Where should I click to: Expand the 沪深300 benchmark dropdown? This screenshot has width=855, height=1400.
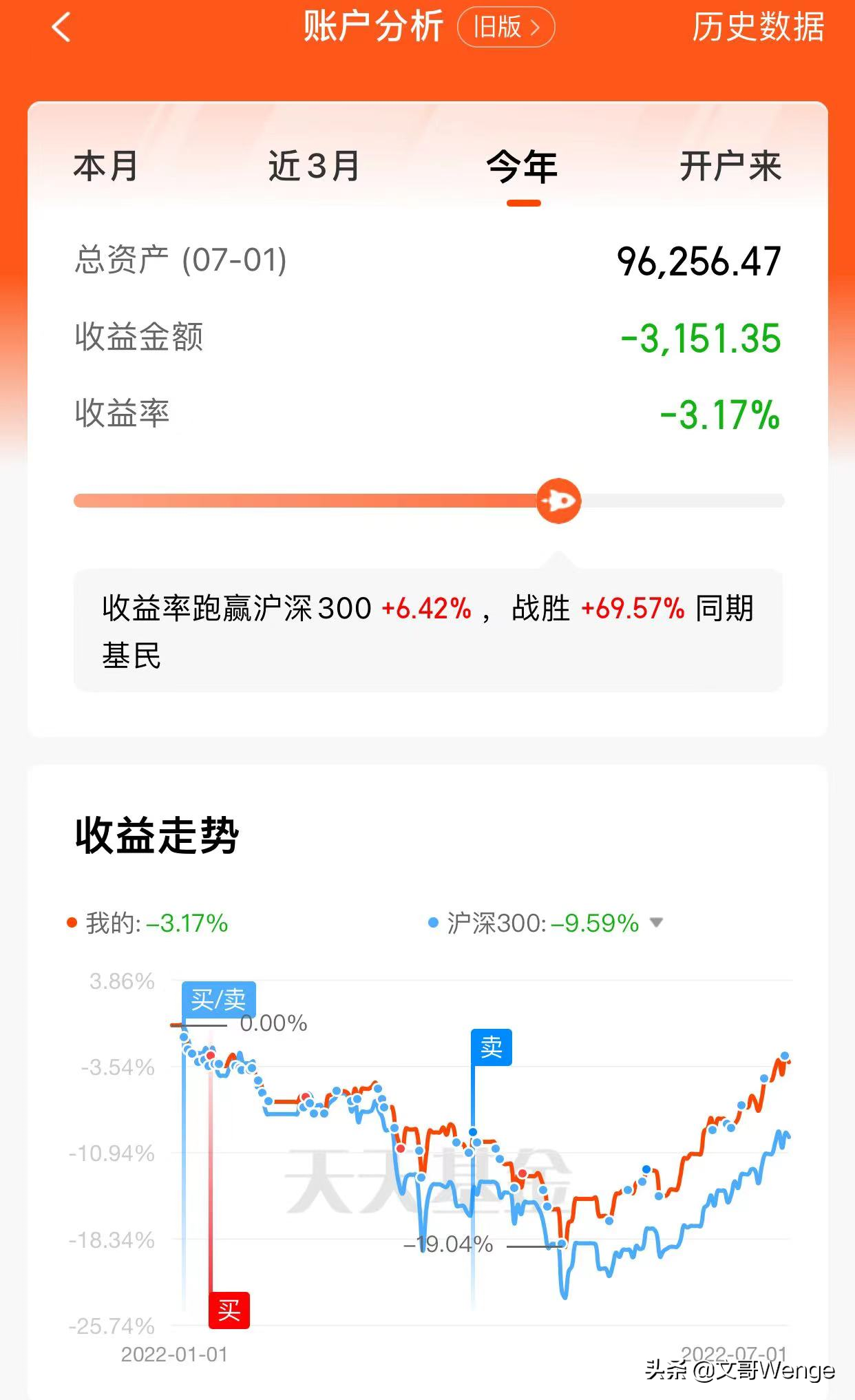tap(656, 922)
